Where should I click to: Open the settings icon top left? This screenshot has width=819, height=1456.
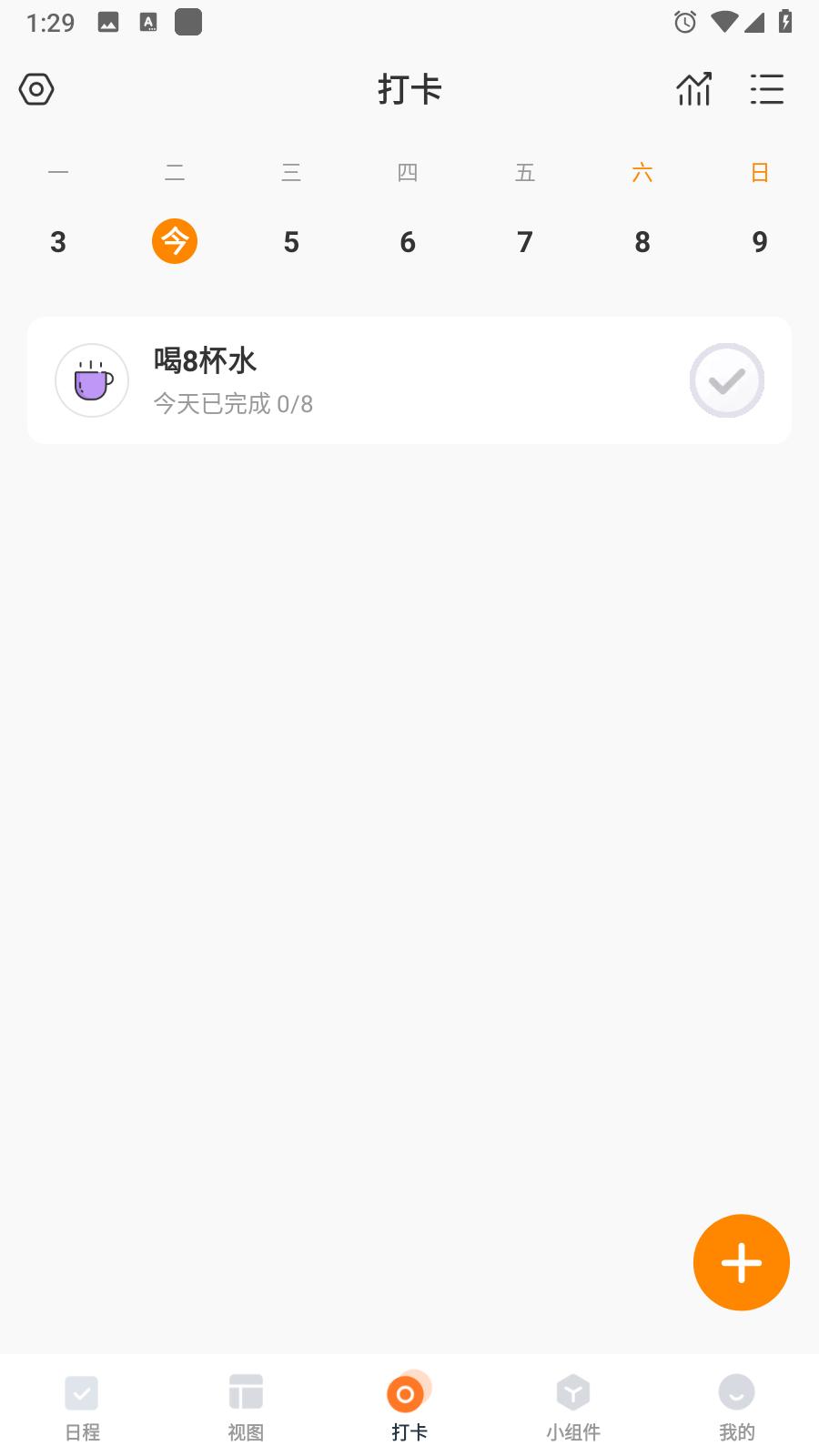pyautogui.click(x=36, y=89)
